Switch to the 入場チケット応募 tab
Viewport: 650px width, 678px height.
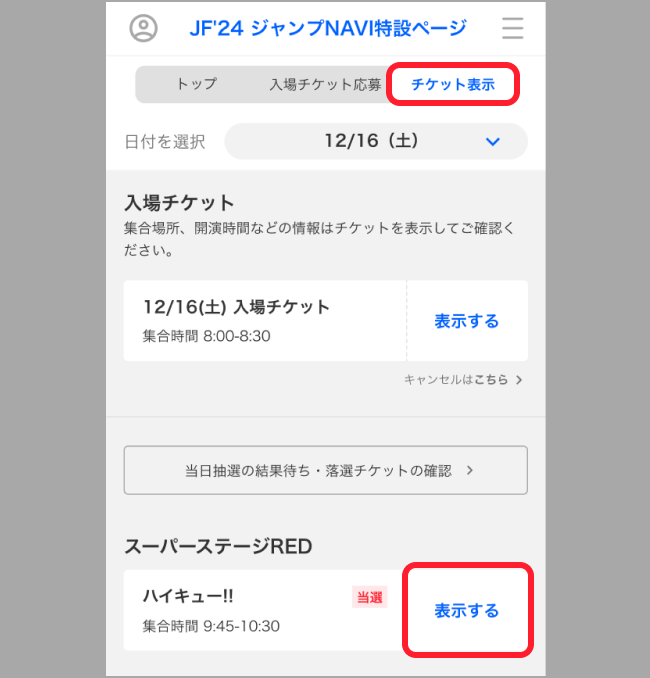coord(325,84)
